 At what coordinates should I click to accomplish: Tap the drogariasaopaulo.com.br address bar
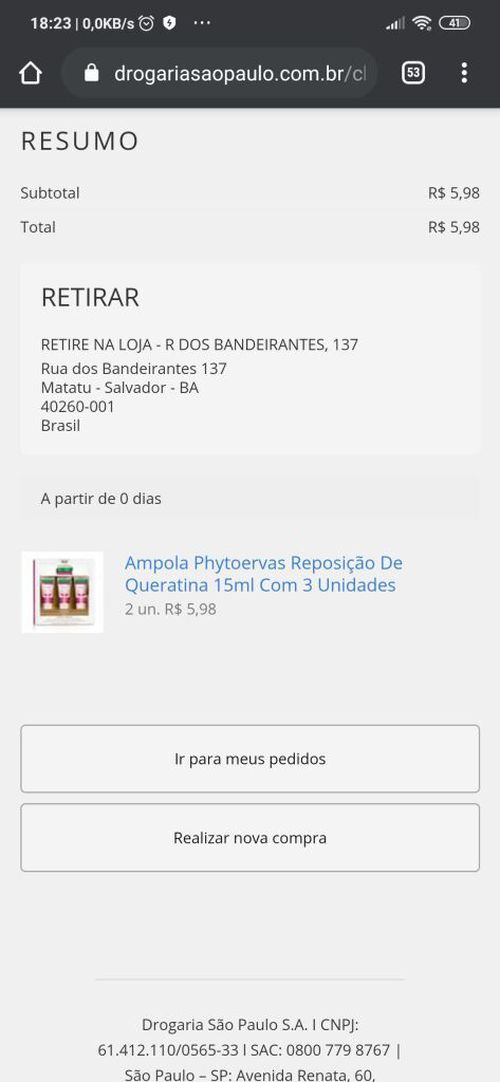coord(220,73)
